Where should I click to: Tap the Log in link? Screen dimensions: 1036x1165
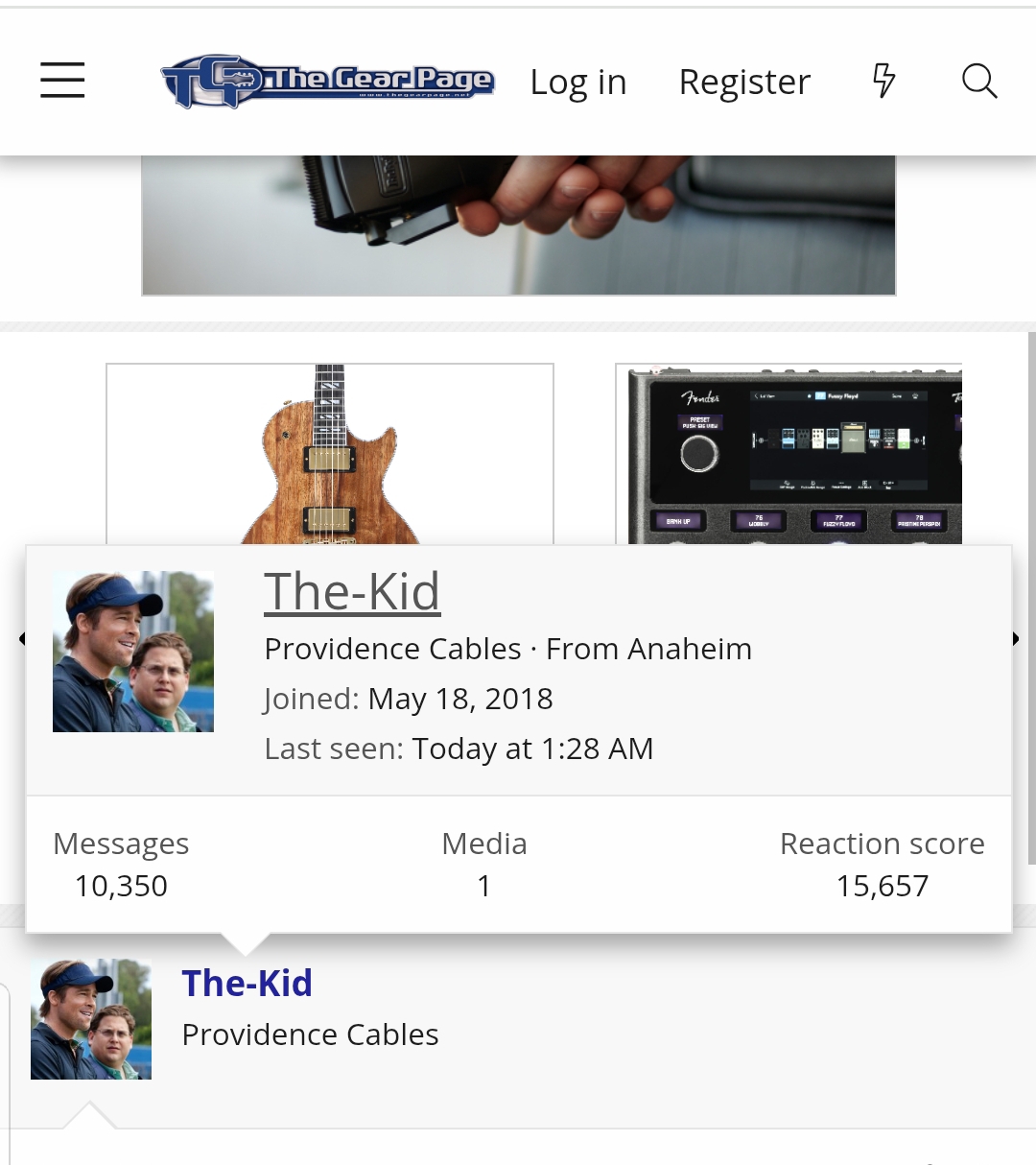click(x=577, y=83)
